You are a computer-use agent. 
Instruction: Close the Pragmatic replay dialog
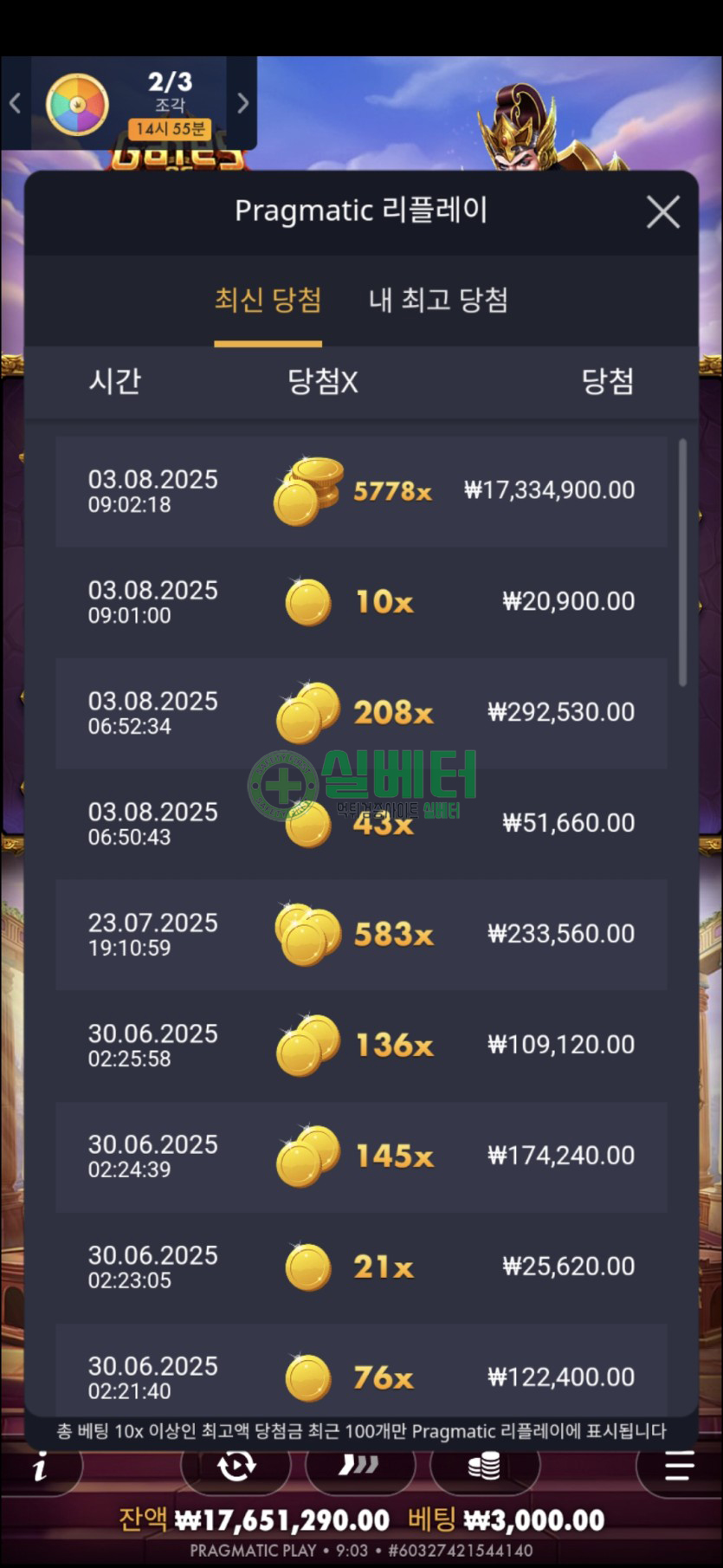662,211
